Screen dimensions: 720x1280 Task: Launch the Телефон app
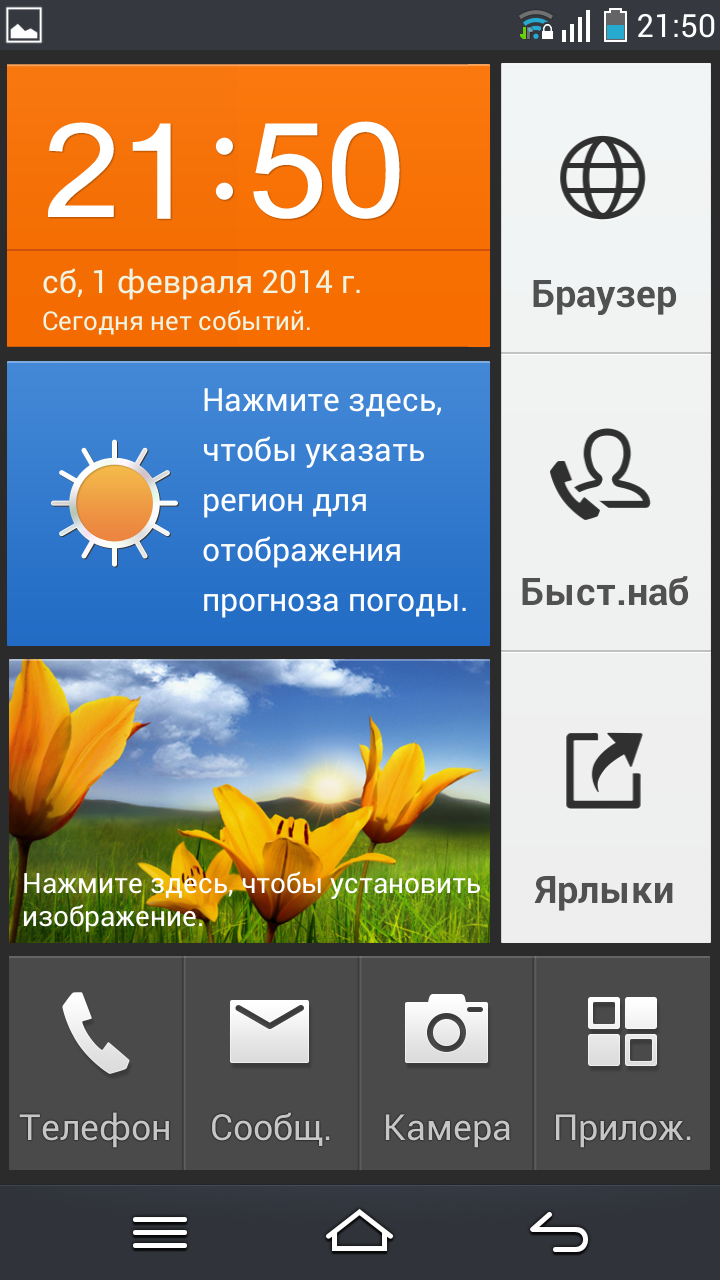click(96, 1064)
